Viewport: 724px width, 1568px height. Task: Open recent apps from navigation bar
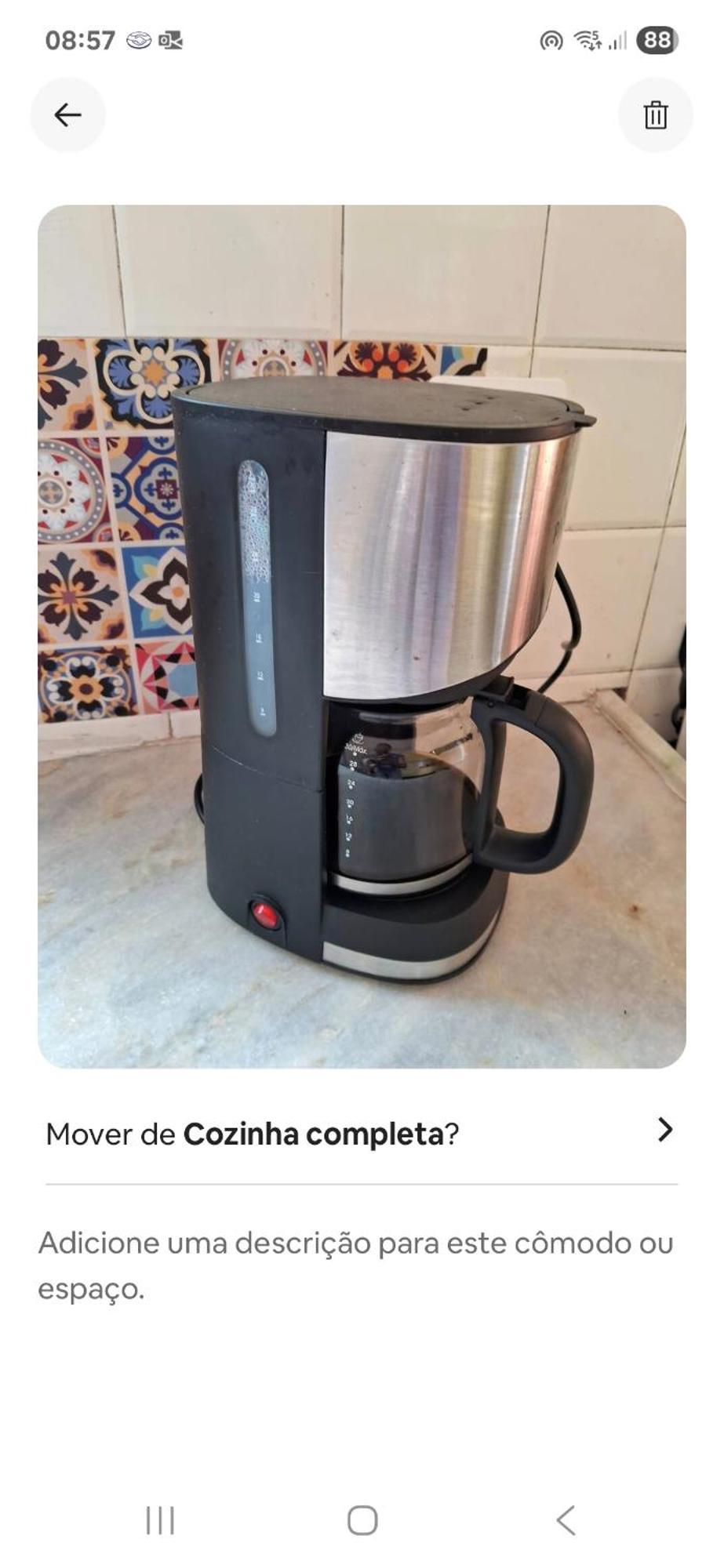point(160,1520)
